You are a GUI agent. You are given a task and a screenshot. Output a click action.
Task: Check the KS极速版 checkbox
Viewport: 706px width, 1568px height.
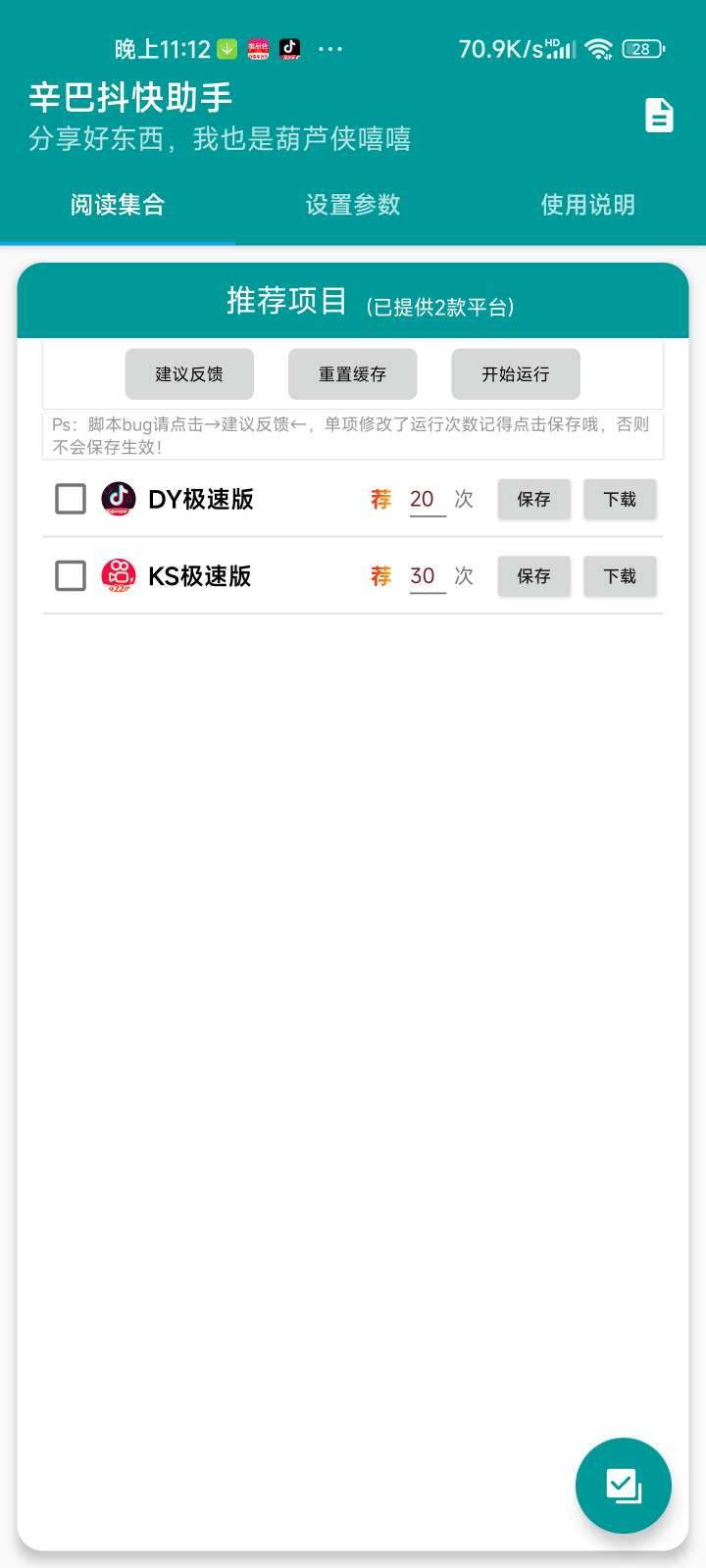click(71, 575)
